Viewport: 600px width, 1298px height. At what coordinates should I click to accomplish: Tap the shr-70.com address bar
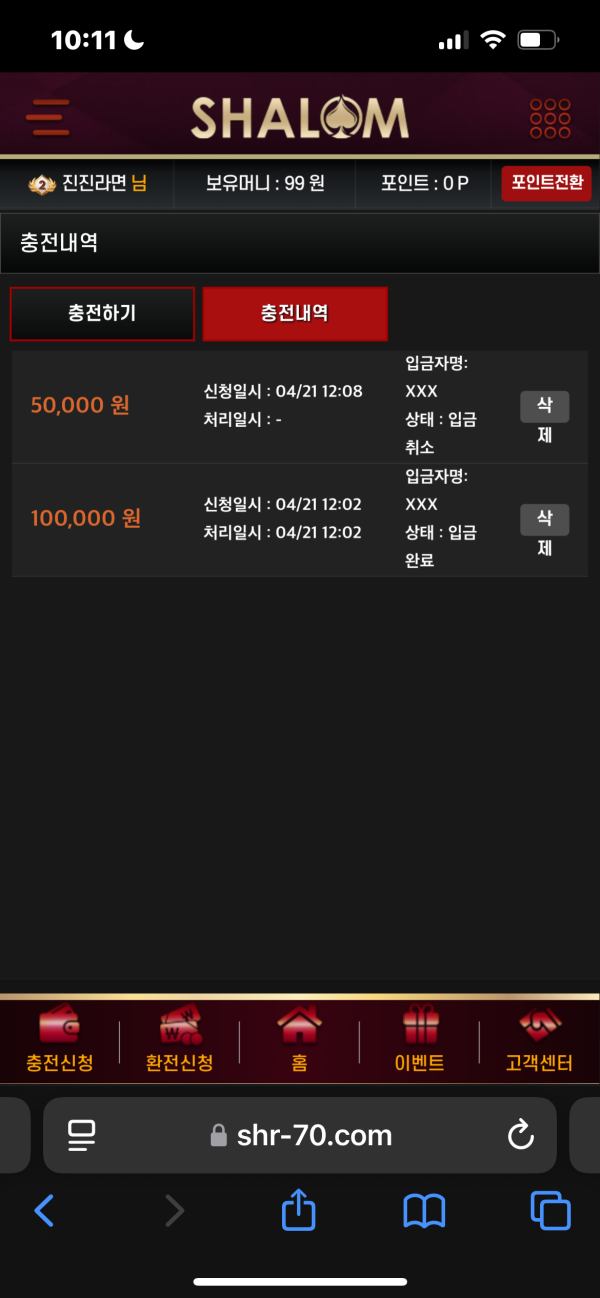click(300, 1135)
